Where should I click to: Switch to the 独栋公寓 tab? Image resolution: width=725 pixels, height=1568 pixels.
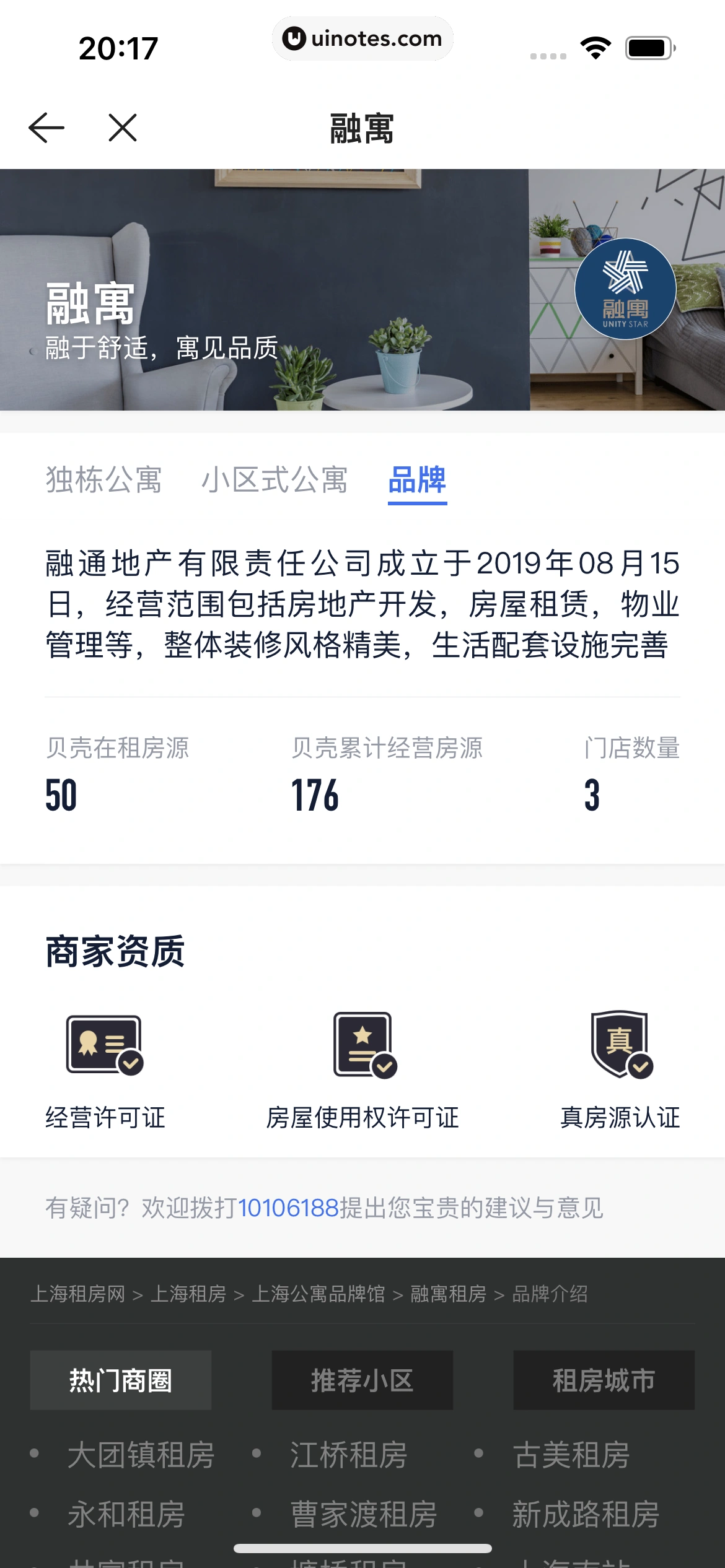pos(103,480)
